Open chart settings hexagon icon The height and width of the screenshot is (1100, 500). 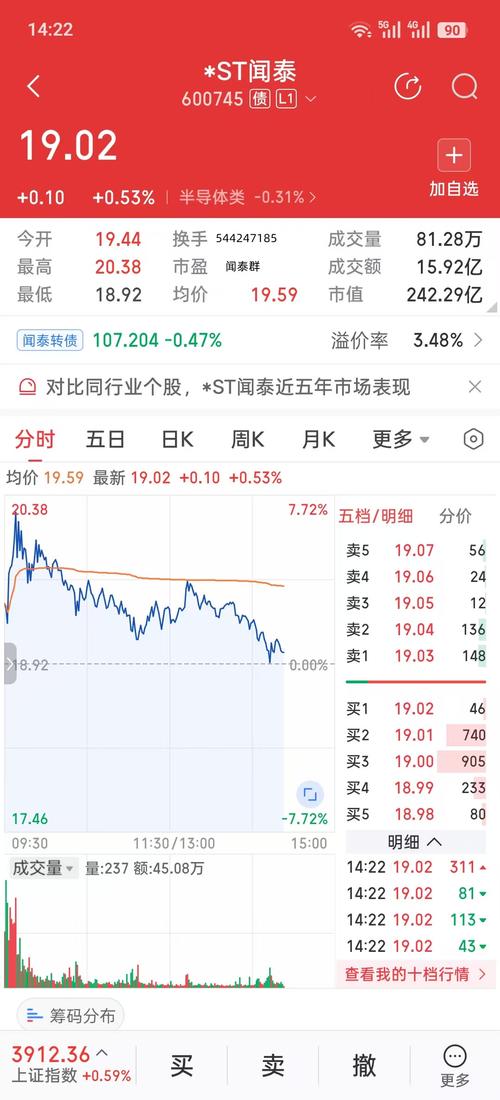(474, 440)
